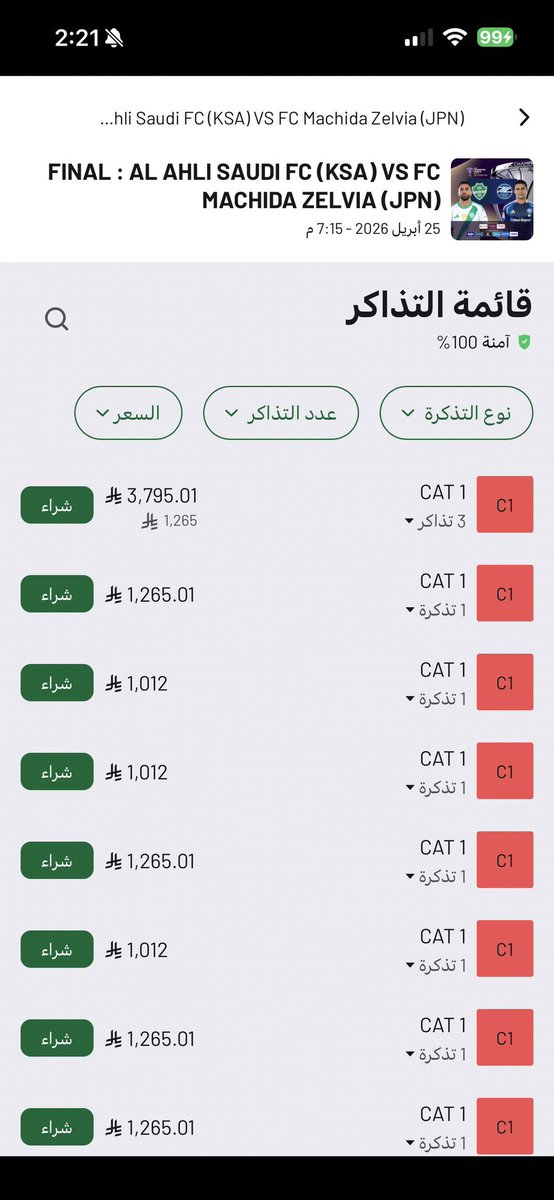Open the نوع التذكرة filter dropdown
The image size is (554, 1200).
point(456,413)
